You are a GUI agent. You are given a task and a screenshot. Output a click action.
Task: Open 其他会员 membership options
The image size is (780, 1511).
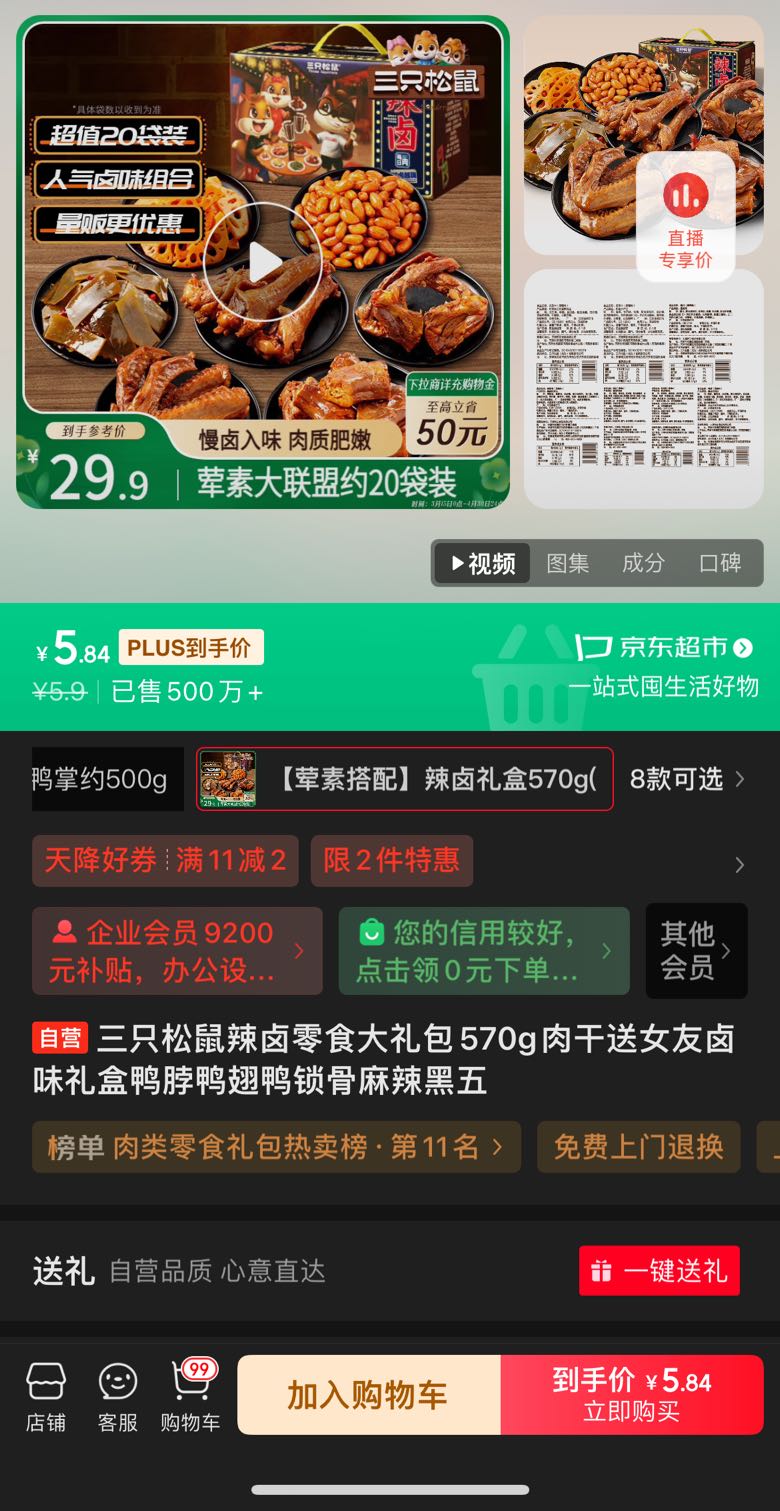pos(697,950)
